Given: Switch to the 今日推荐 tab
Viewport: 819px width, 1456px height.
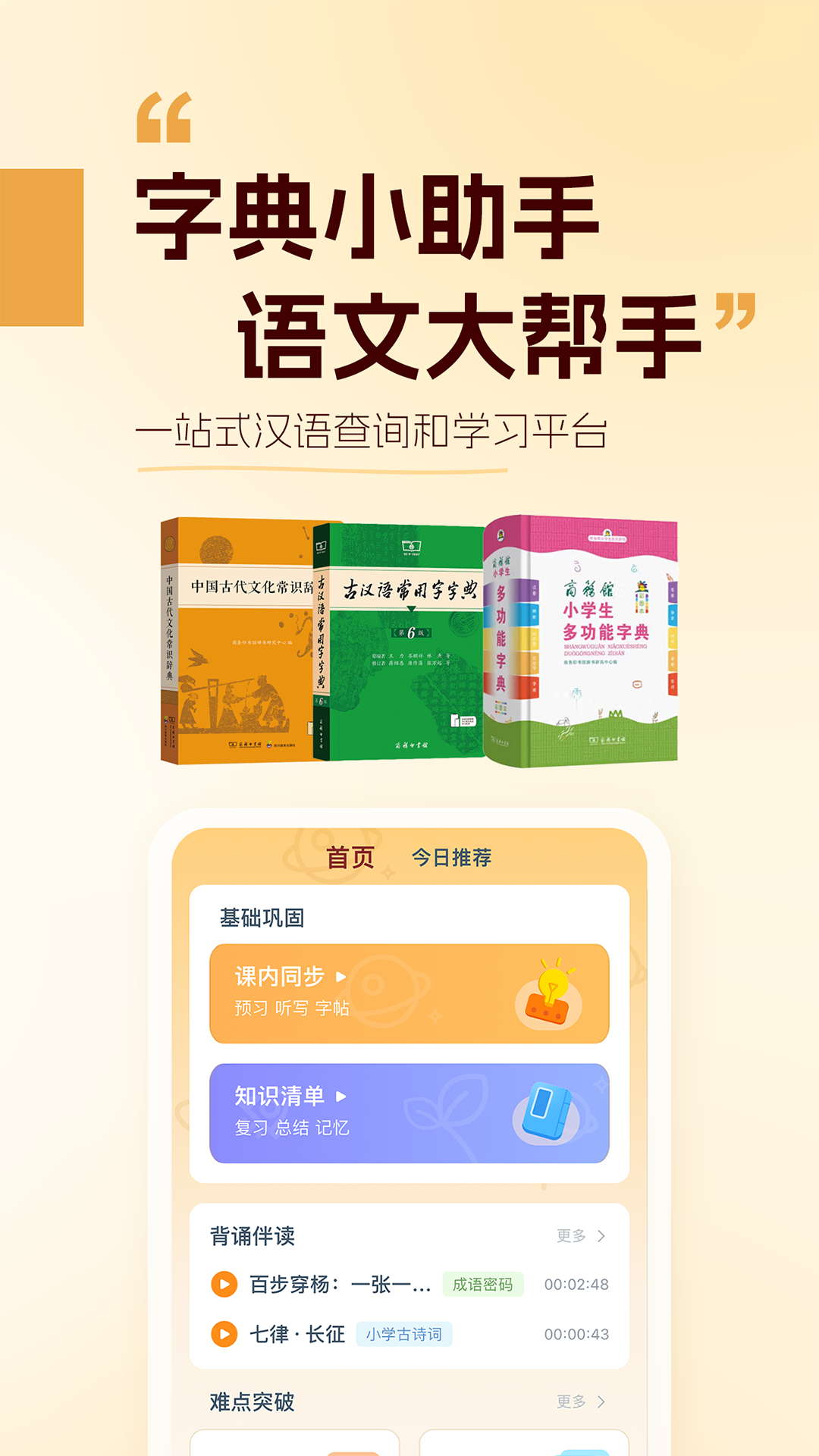Looking at the screenshot, I should tap(452, 858).
